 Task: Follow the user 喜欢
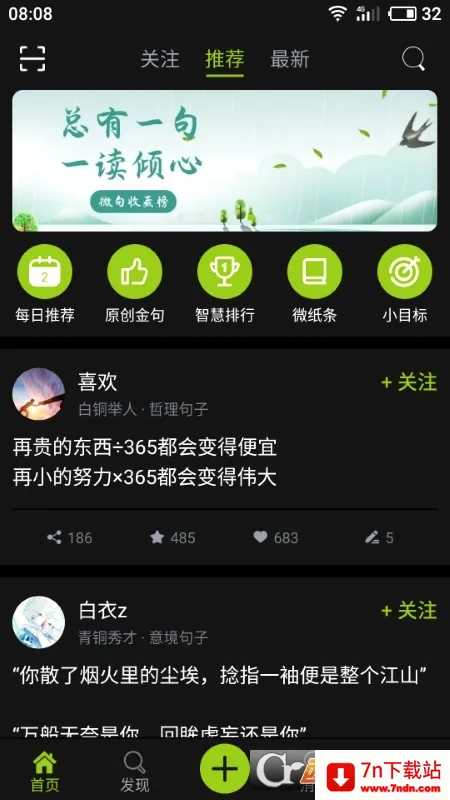[x=409, y=382]
